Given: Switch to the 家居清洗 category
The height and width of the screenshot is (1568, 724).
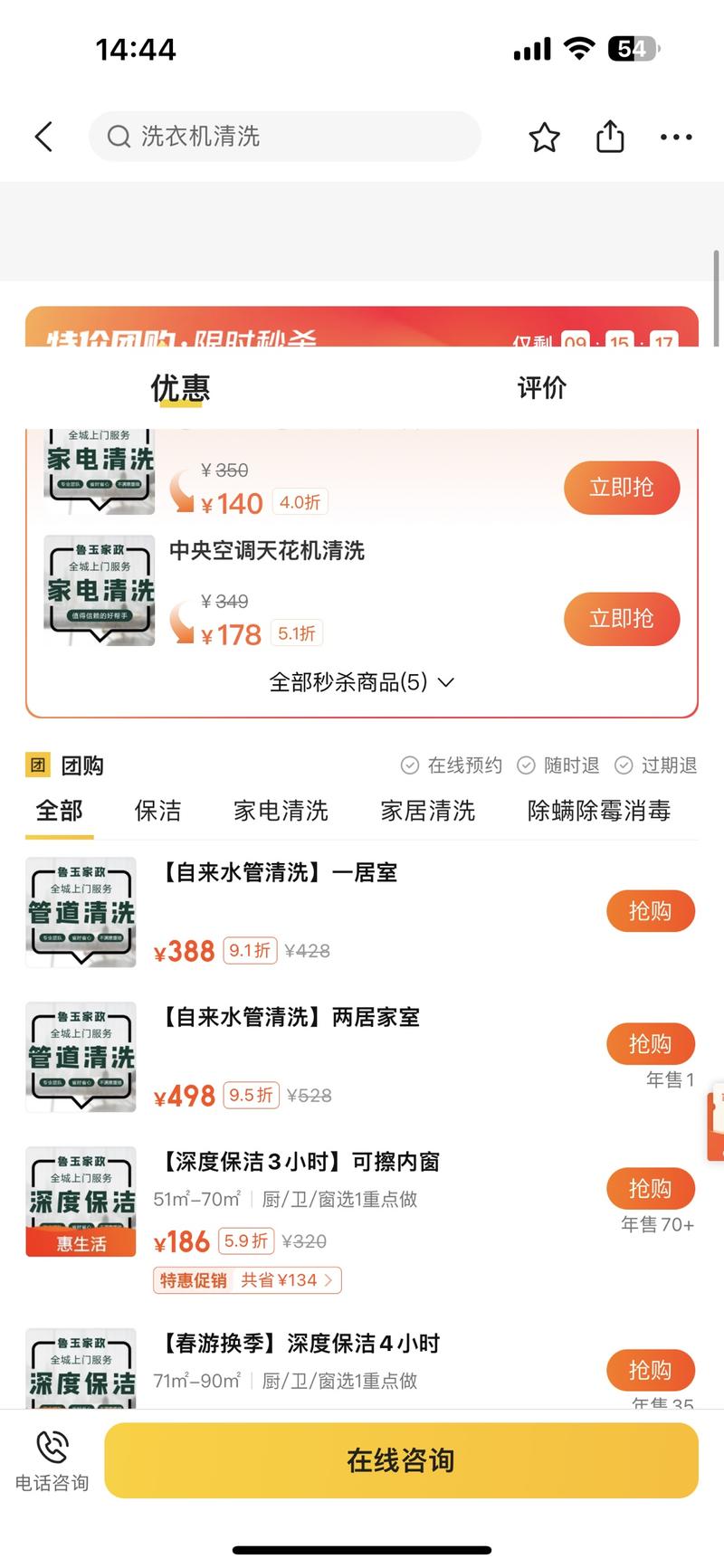Looking at the screenshot, I should (427, 811).
